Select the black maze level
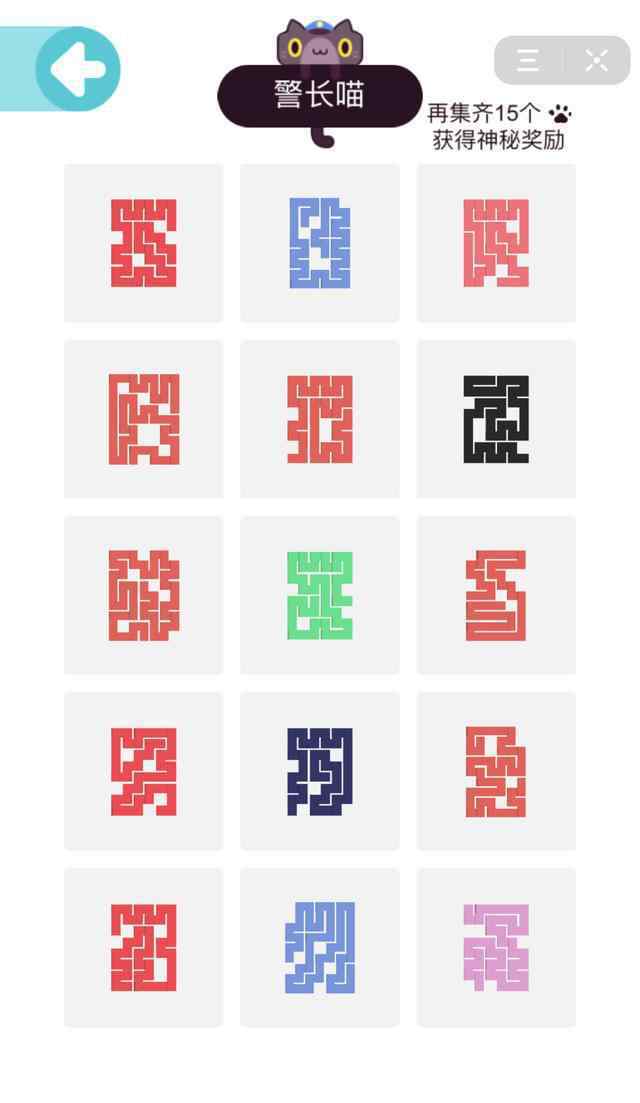This screenshot has width=640, height=1103. tap(496, 419)
